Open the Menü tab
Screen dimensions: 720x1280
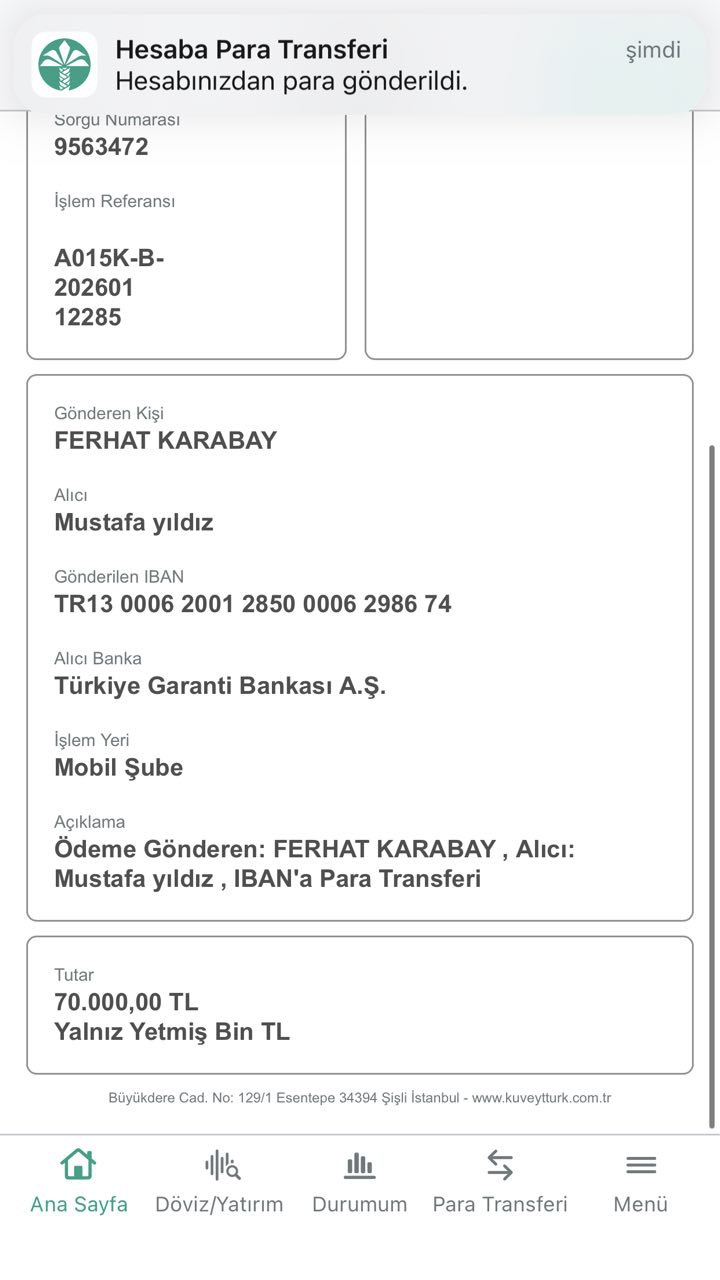(641, 1181)
